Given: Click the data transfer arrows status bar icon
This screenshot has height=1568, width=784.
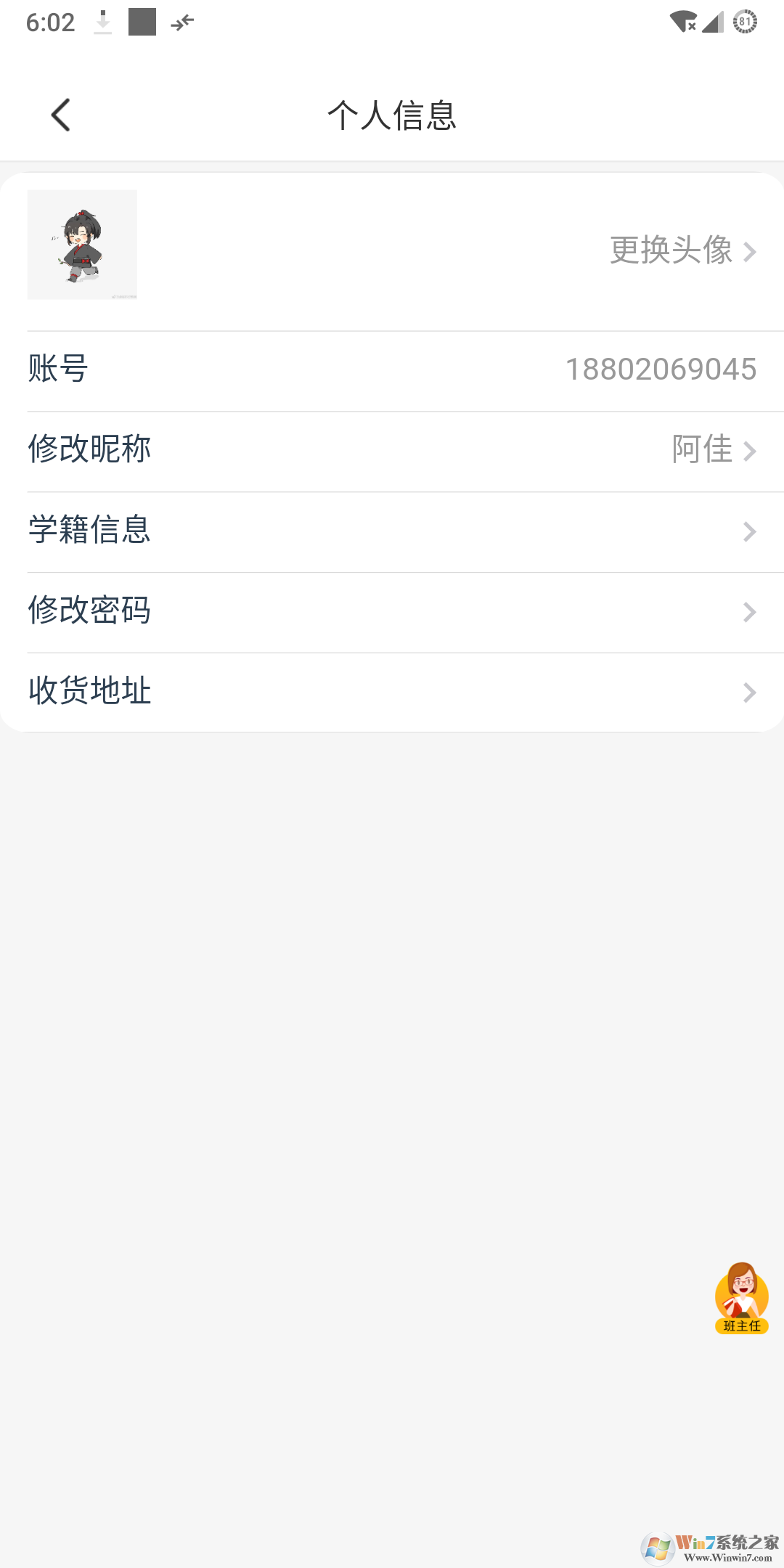Looking at the screenshot, I should [x=181, y=23].
